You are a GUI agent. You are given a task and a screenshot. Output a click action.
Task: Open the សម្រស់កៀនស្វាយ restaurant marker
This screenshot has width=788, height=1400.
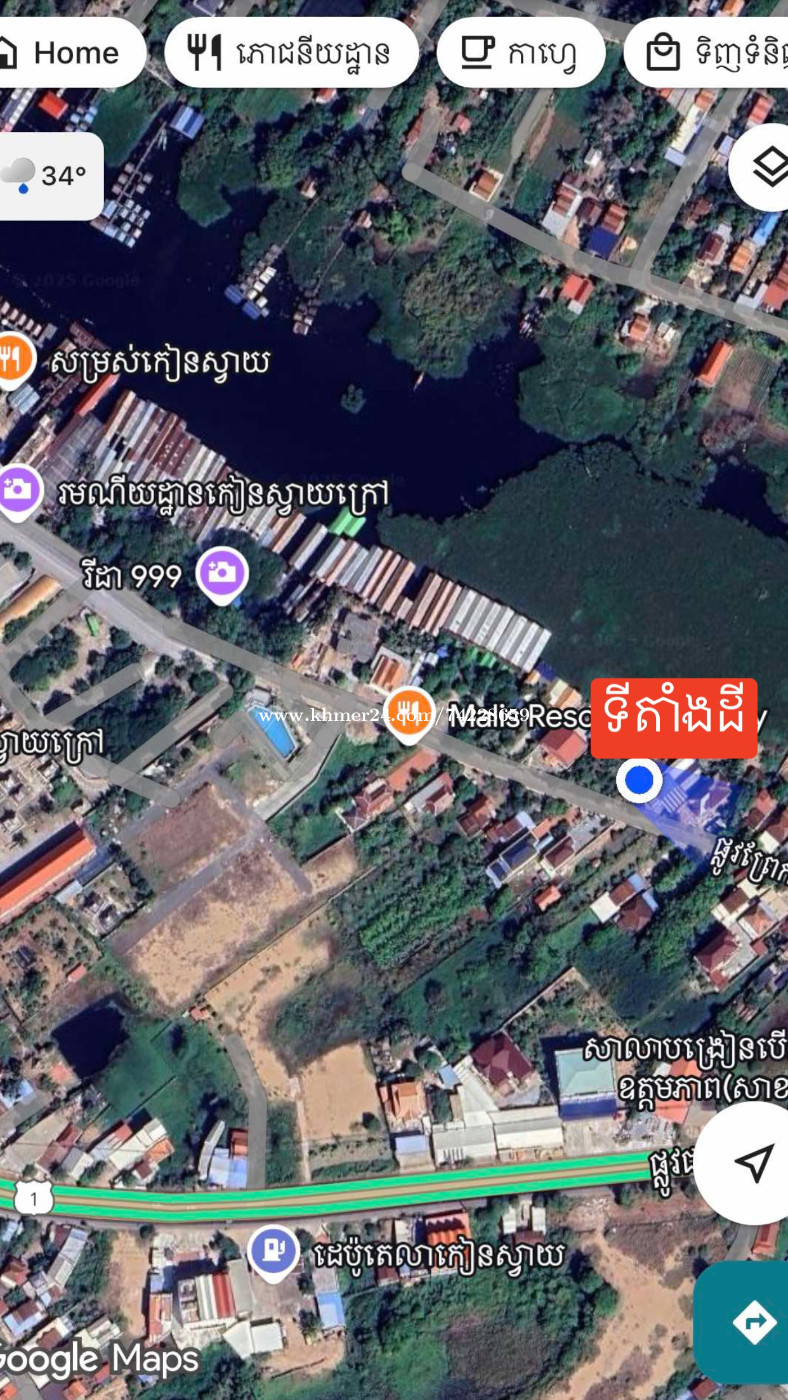click(14, 359)
